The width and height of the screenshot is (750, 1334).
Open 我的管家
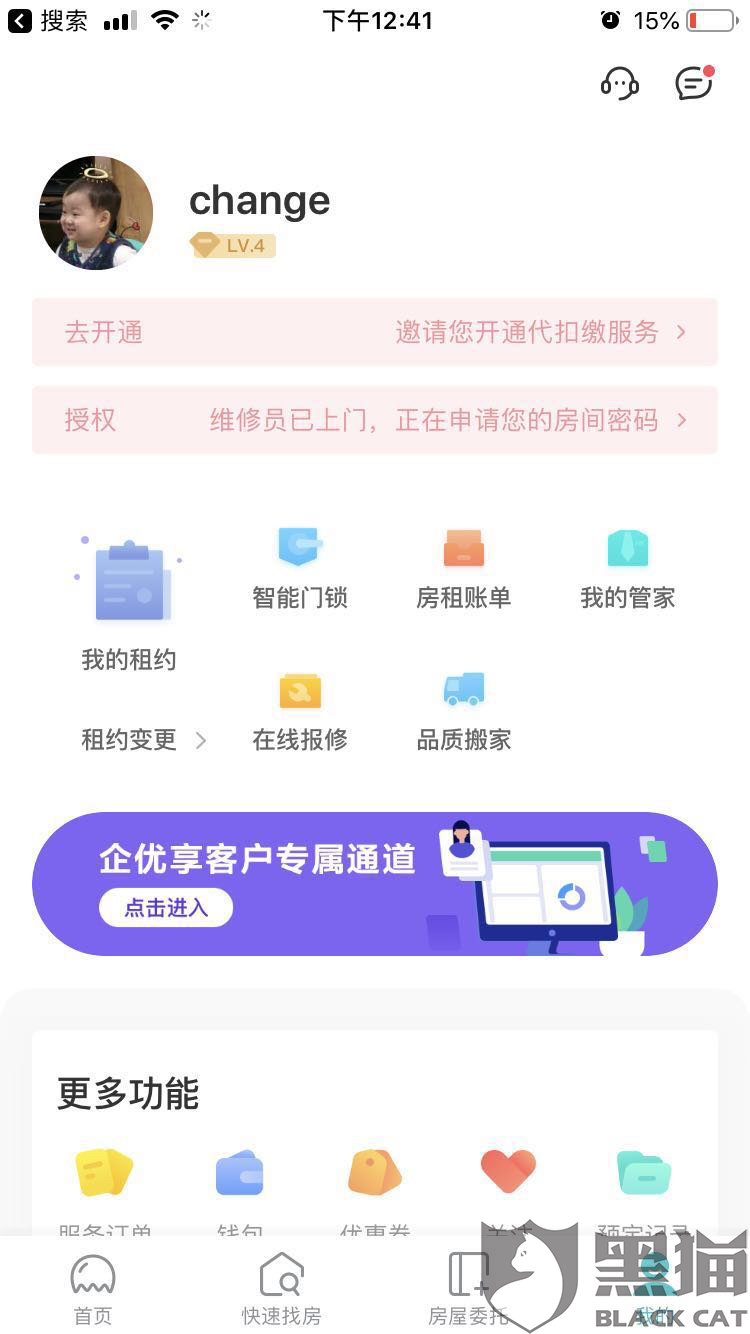click(628, 568)
